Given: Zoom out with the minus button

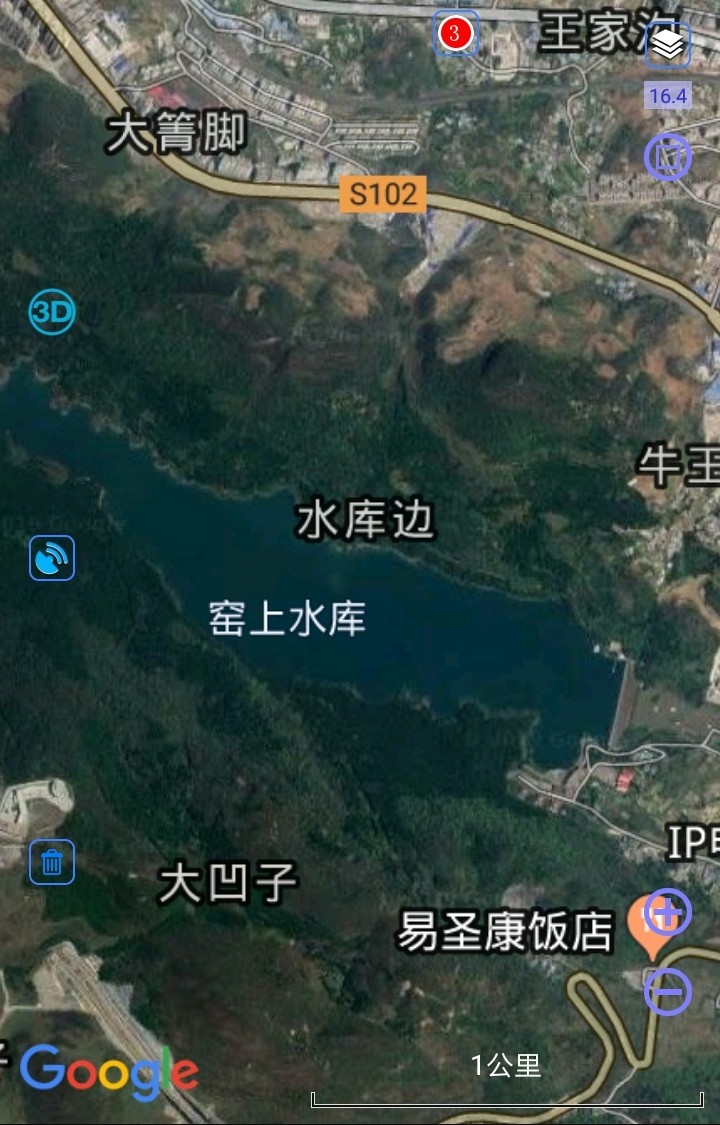Looking at the screenshot, I should [x=668, y=991].
